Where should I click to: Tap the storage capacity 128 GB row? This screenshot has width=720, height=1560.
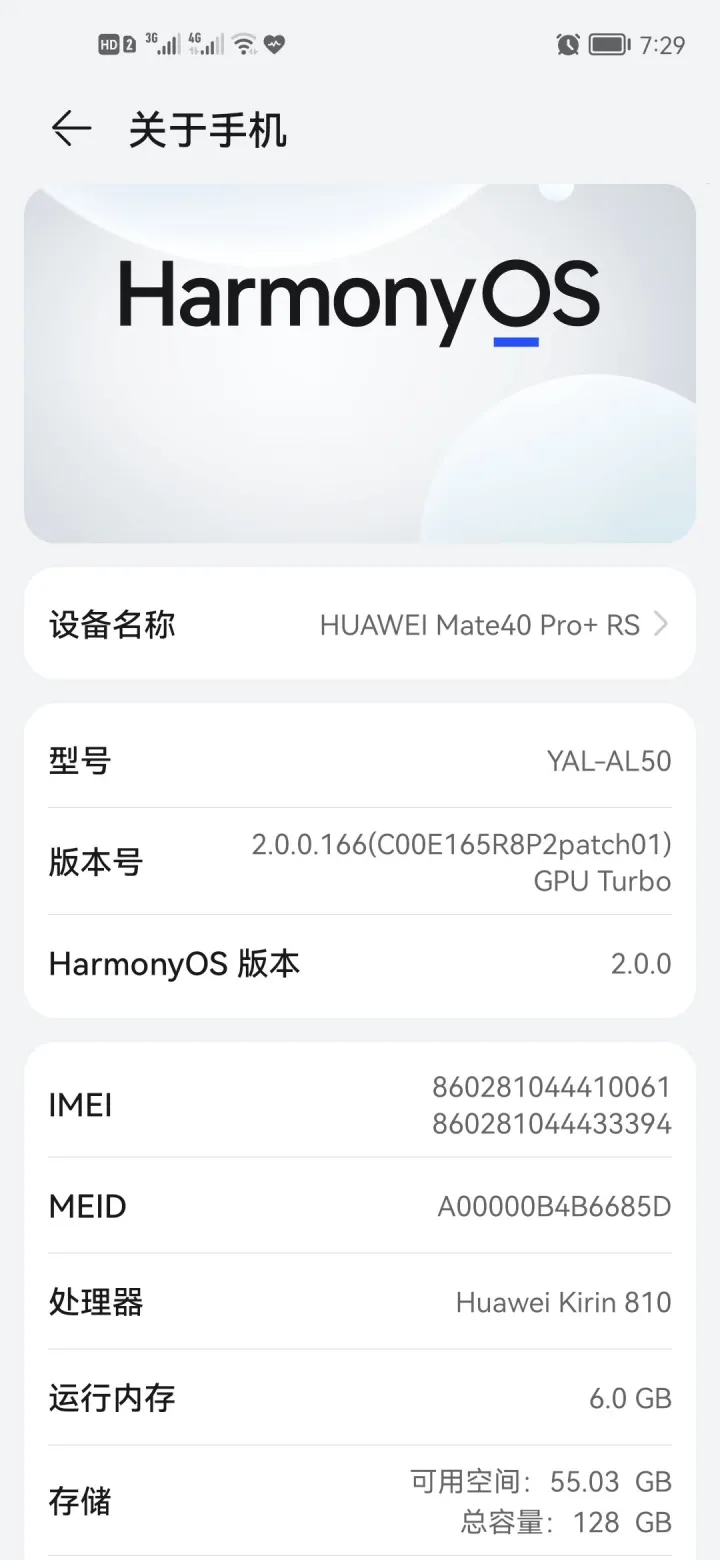click(360, 1500)
